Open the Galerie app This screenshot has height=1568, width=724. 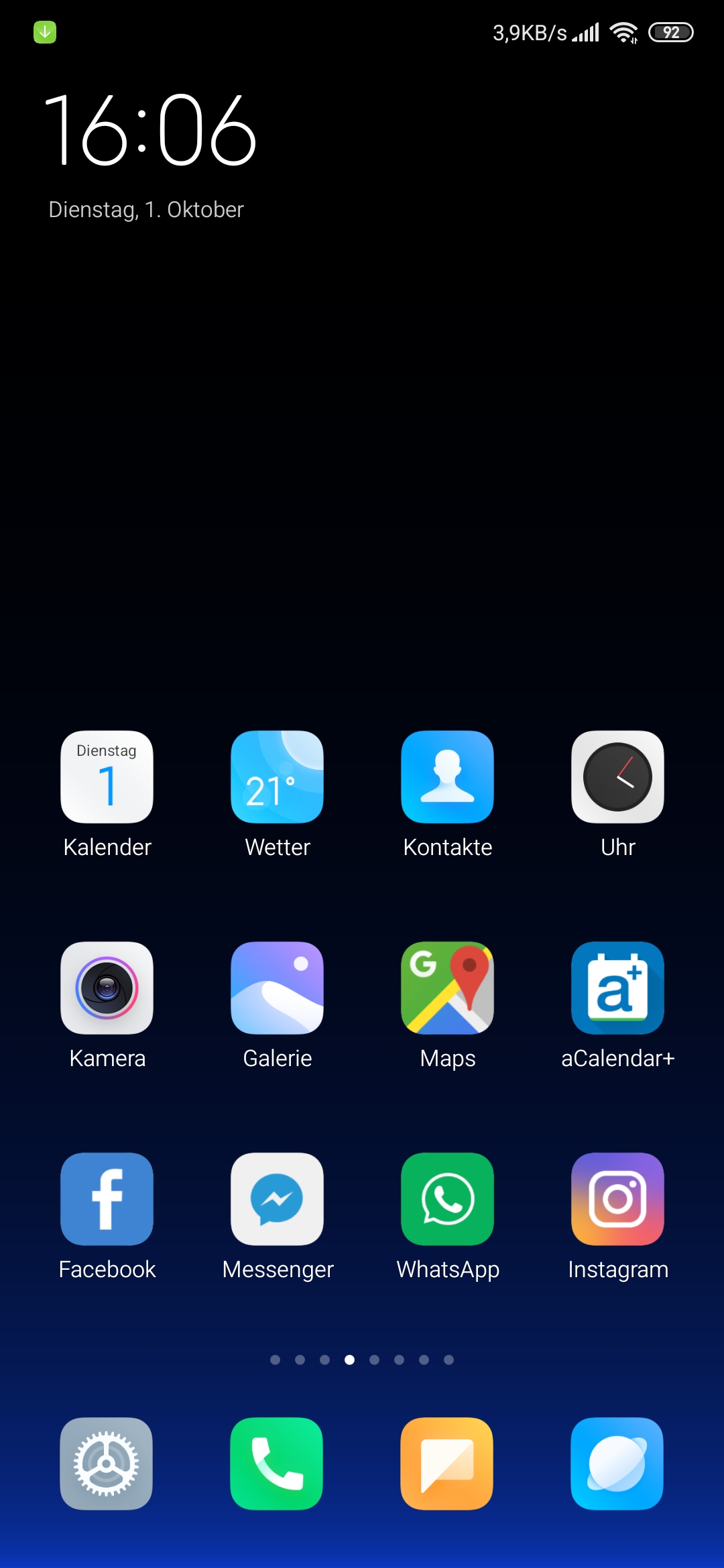coord(277,988)
